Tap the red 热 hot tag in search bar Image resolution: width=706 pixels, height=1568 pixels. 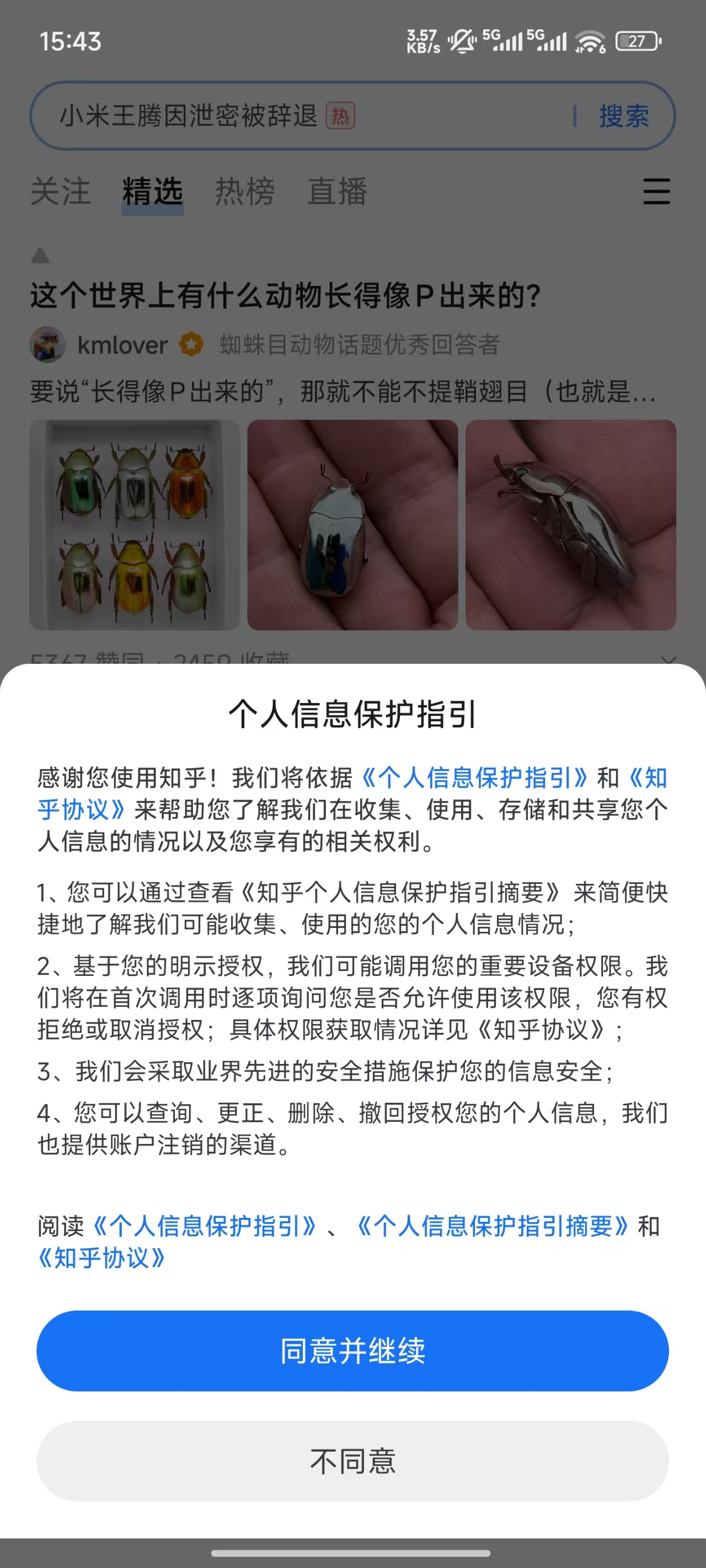[341, 116]
